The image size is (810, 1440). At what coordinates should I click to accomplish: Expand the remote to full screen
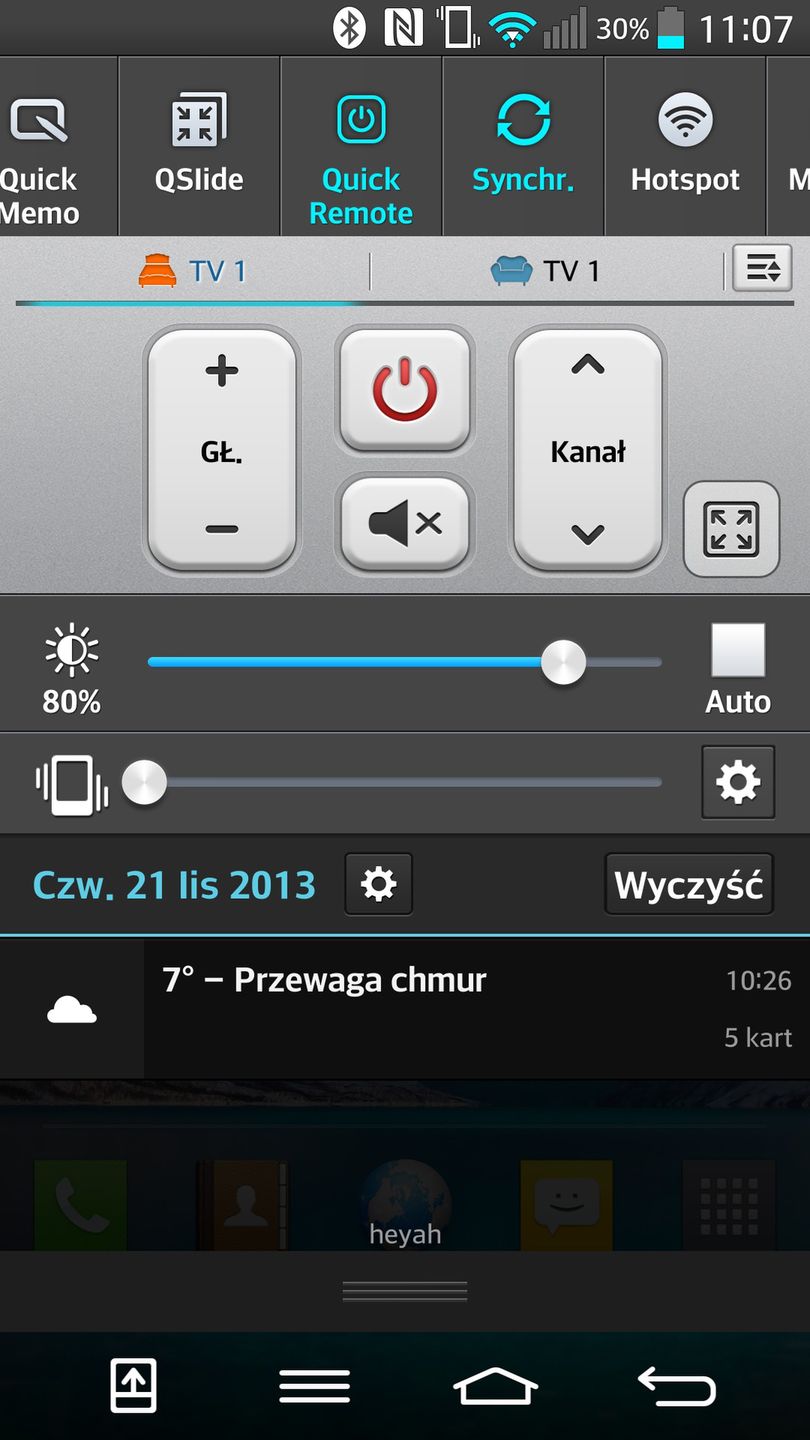(x=731, y=529)
